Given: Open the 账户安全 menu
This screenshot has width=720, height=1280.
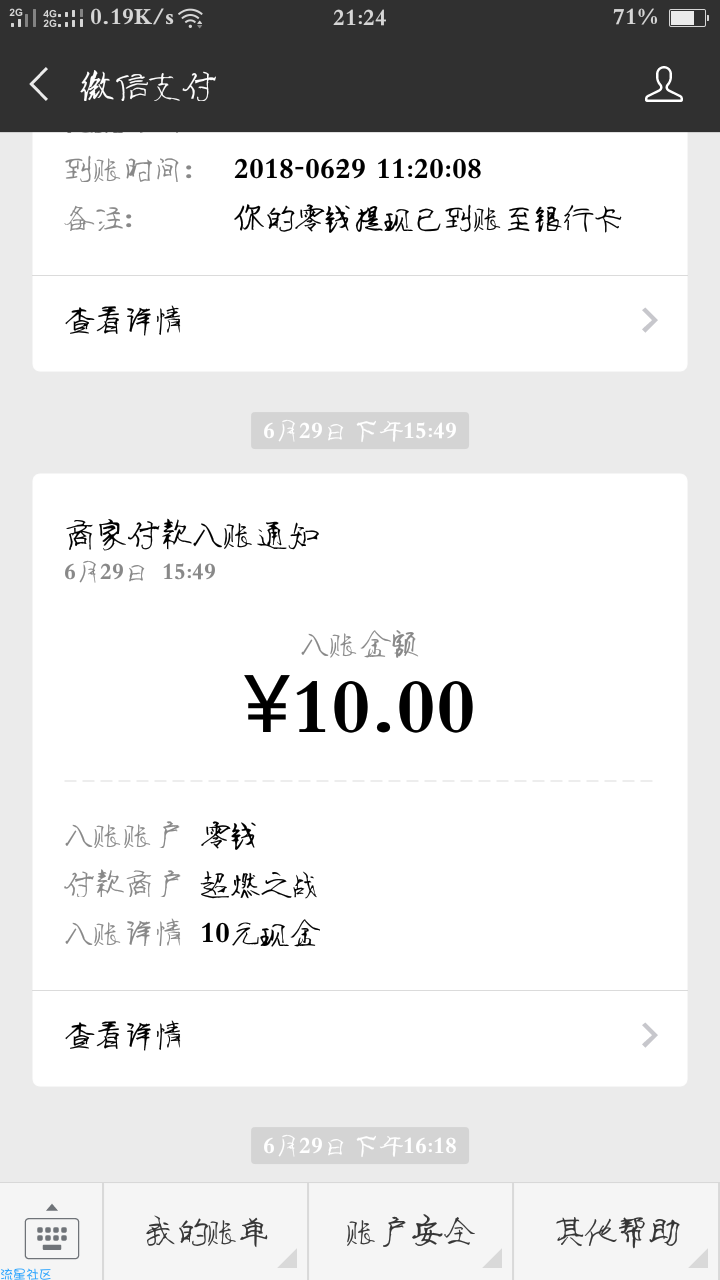Looking at the screenshot, I should pyautogui.click(x=411, y=1232).
